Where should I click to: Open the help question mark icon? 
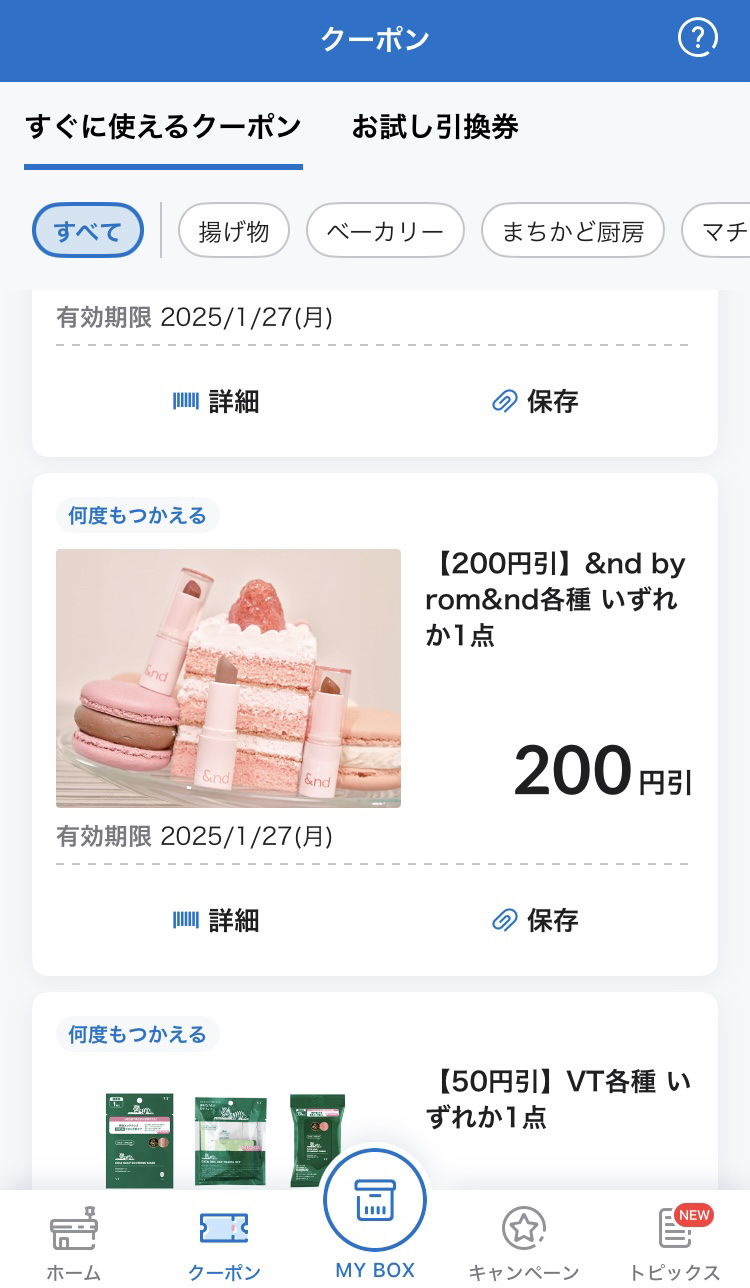coord(698,39)
